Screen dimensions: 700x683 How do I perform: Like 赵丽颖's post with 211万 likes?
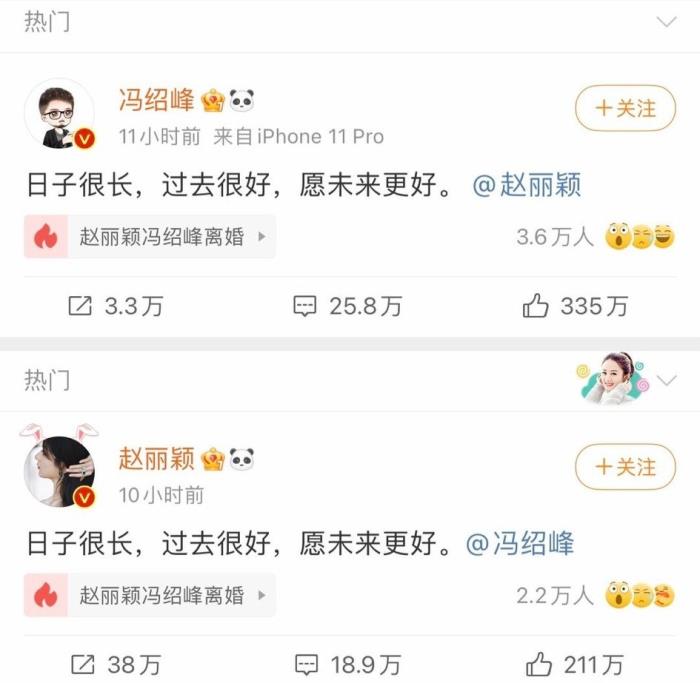pyautogui.click(x=575, y=664)
